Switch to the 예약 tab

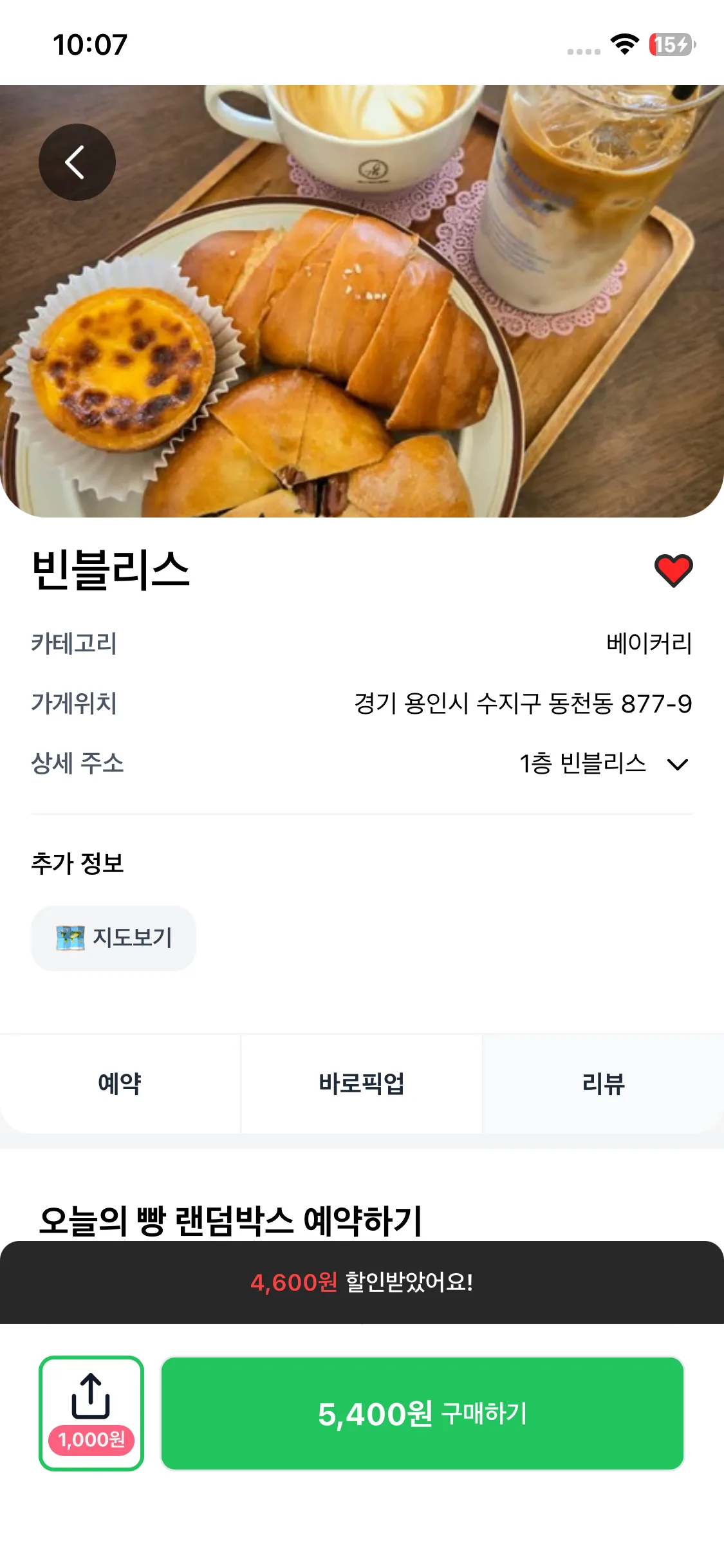point(120,1083)
